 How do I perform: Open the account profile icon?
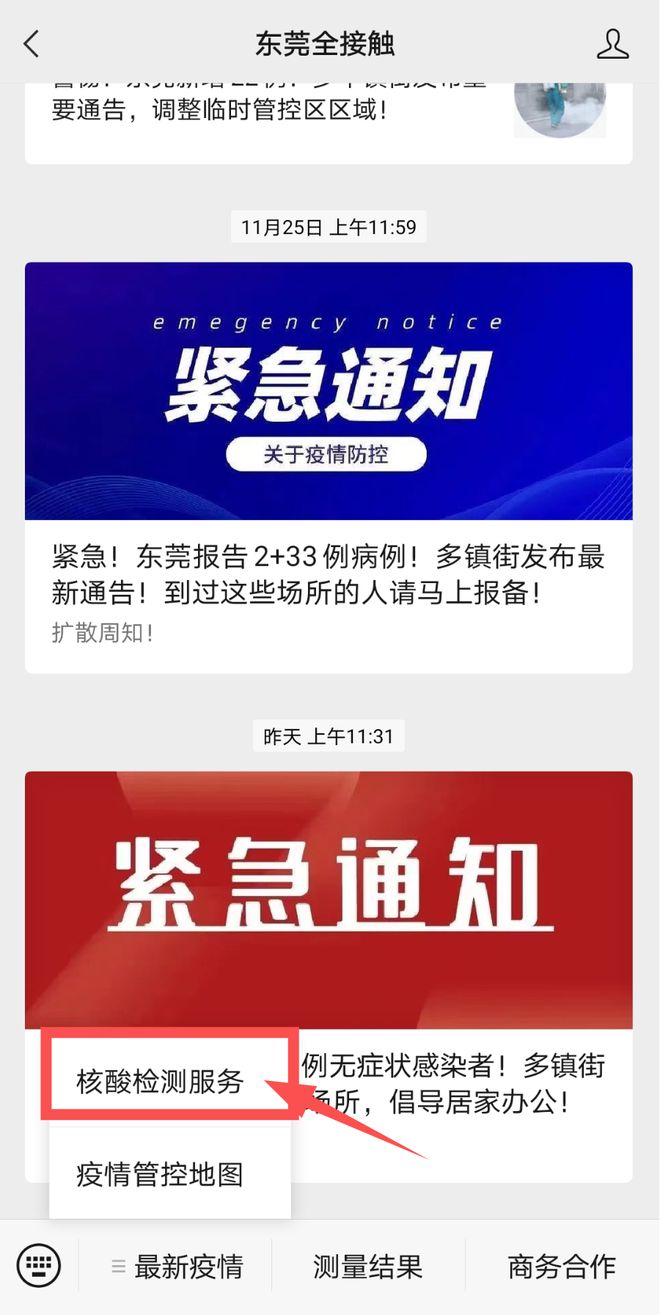click(613, 43)
